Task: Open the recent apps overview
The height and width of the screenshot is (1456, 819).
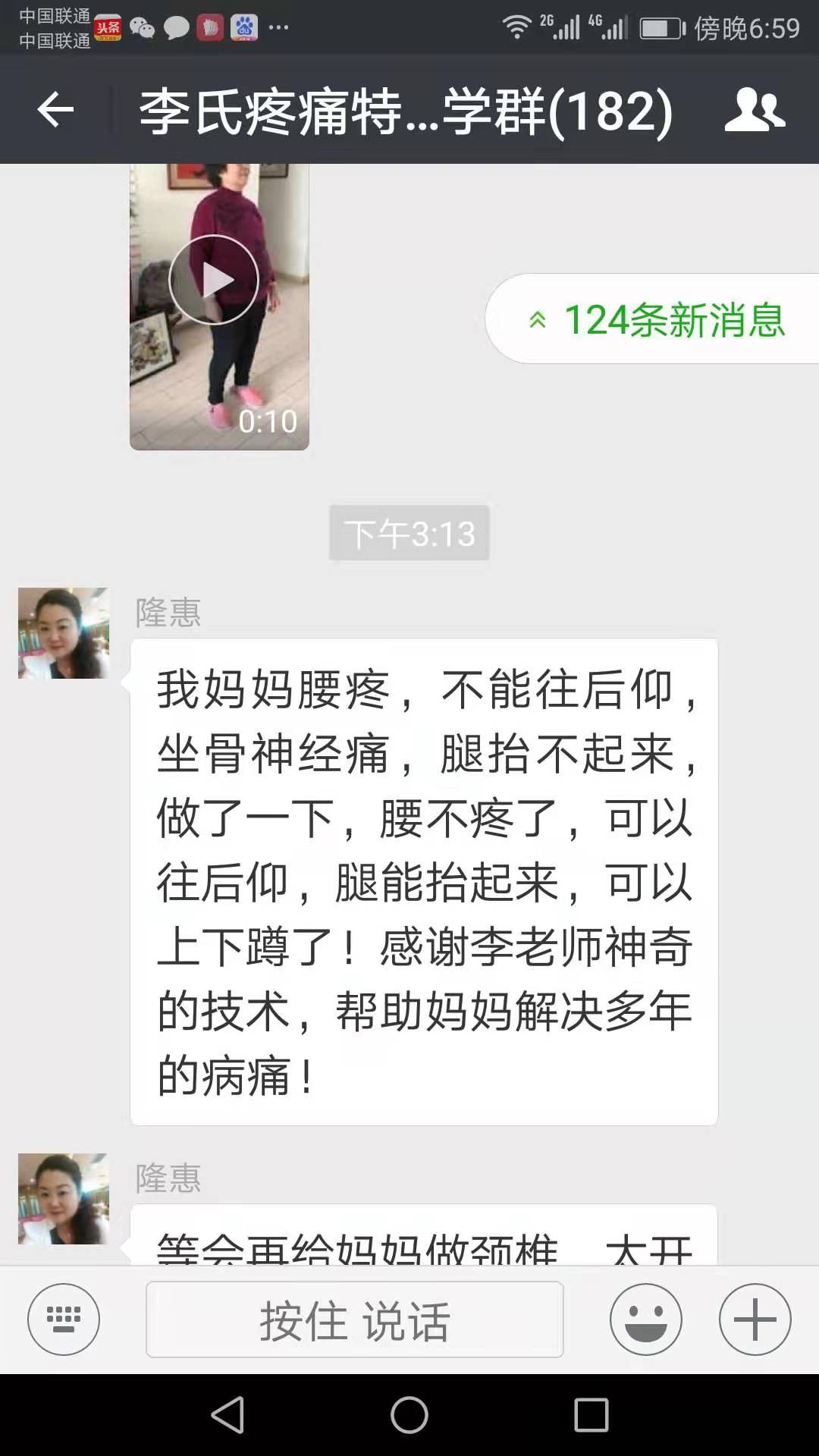Action: click(591, 1415)
